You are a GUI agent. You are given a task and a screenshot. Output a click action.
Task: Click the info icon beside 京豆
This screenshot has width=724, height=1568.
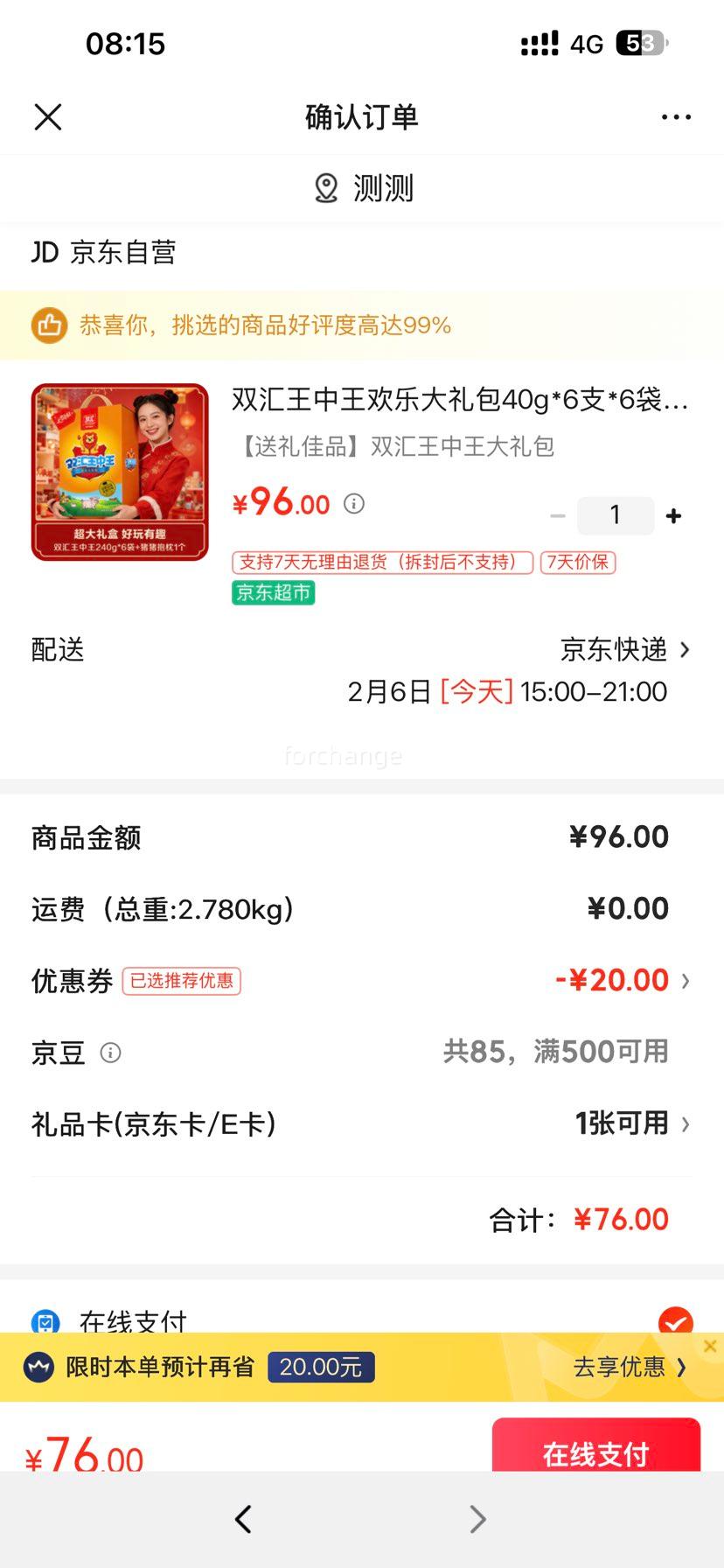111,1053
